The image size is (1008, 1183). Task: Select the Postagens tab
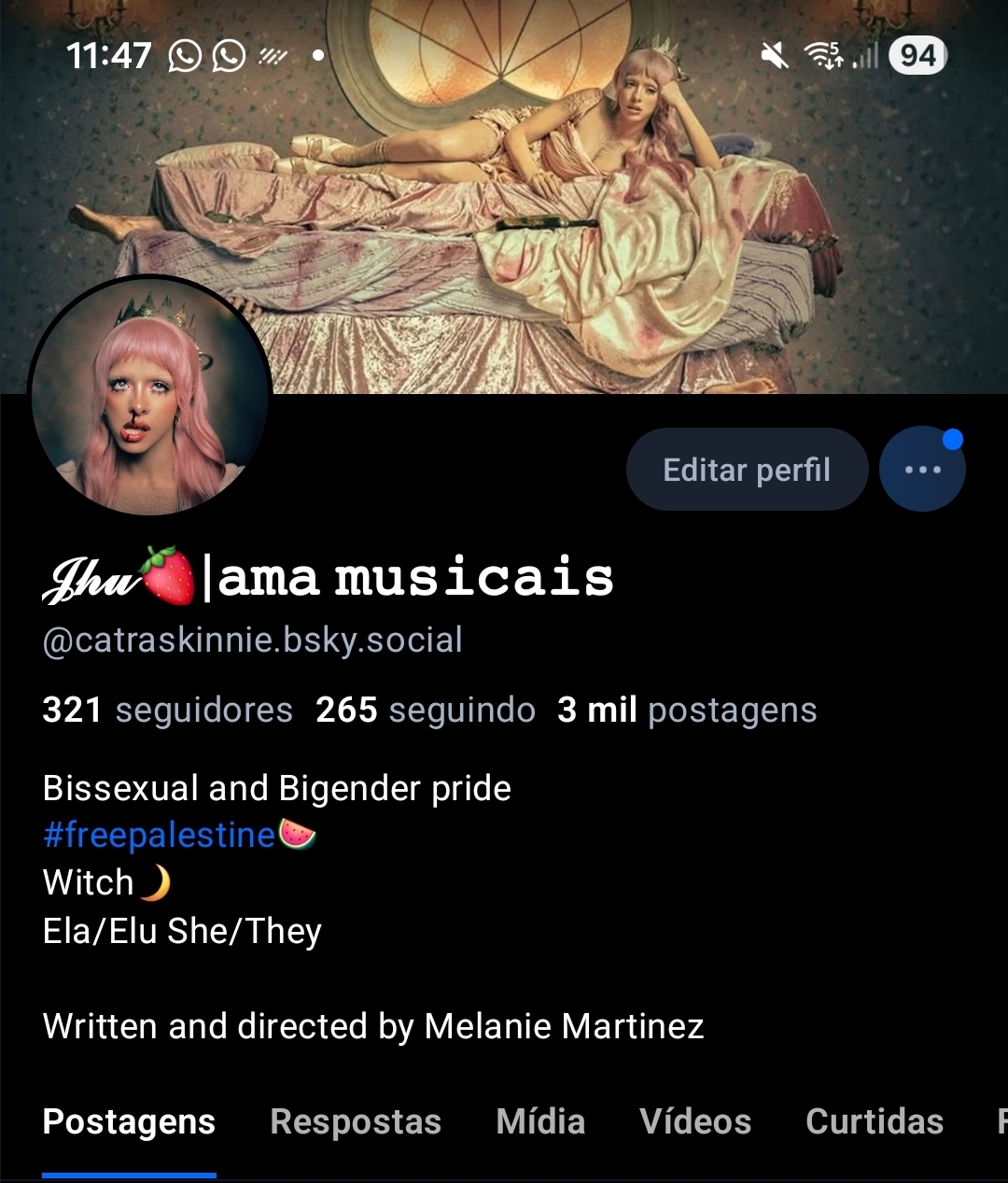[129, 1122]
